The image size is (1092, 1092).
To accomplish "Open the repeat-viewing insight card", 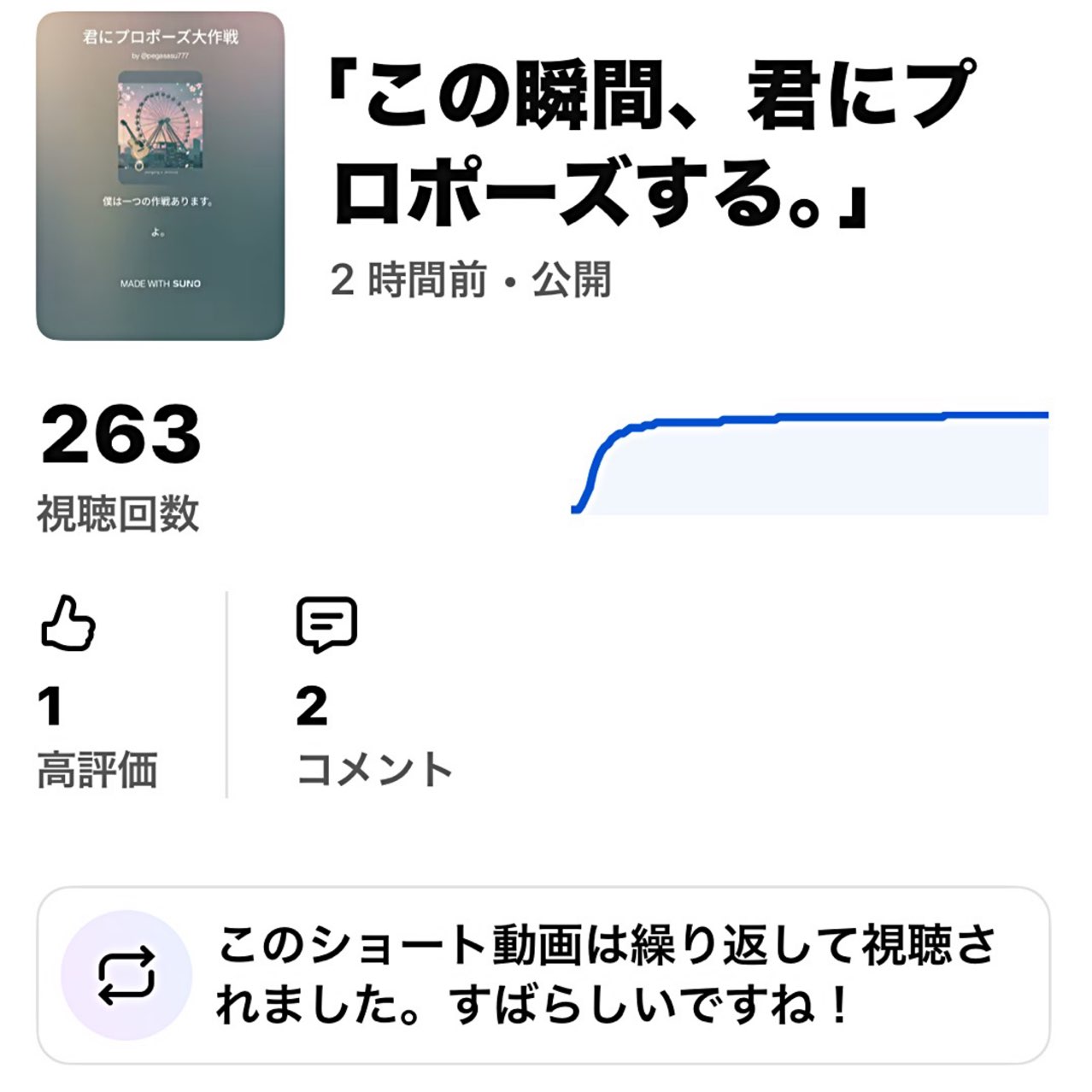I will [543, 975].
